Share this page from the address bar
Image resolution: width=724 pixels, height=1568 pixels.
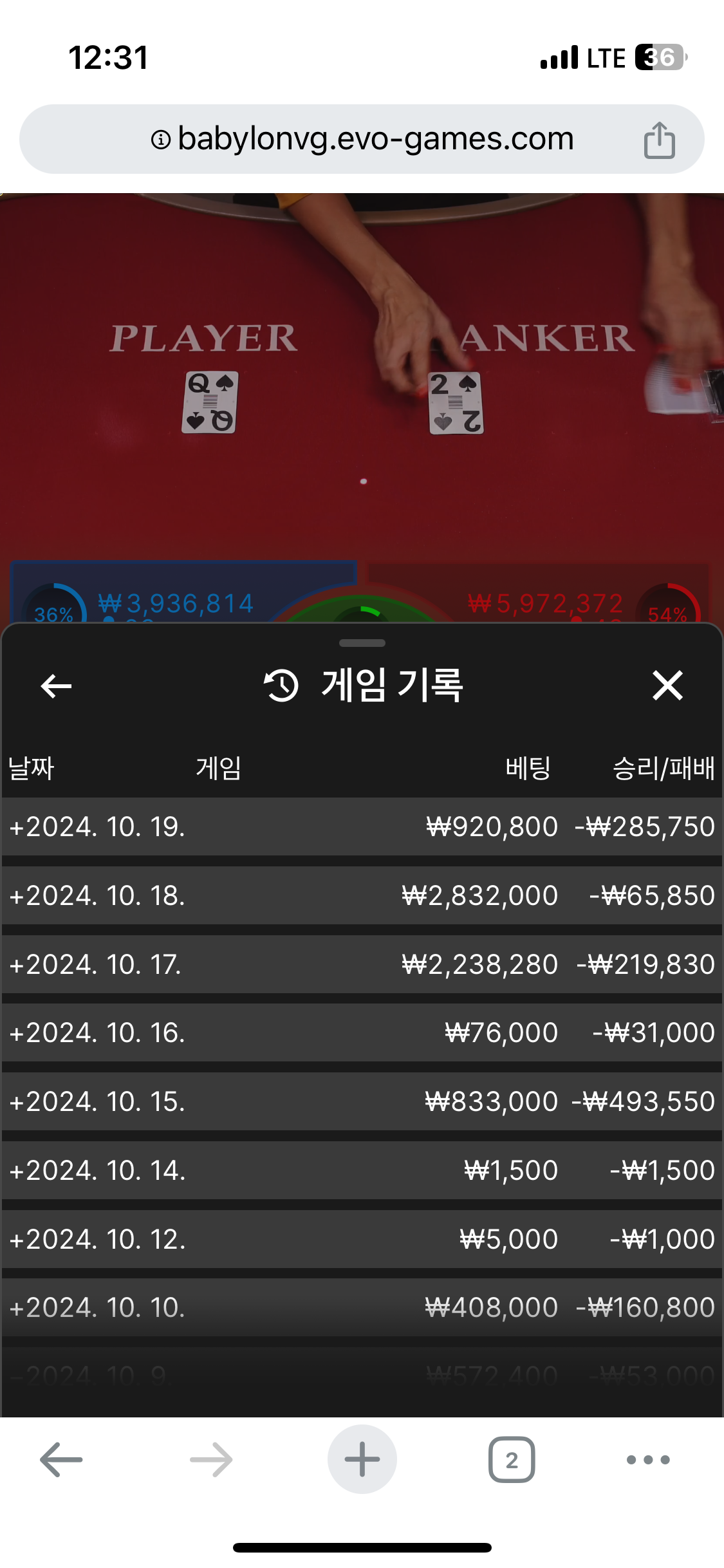click(659, 140)
